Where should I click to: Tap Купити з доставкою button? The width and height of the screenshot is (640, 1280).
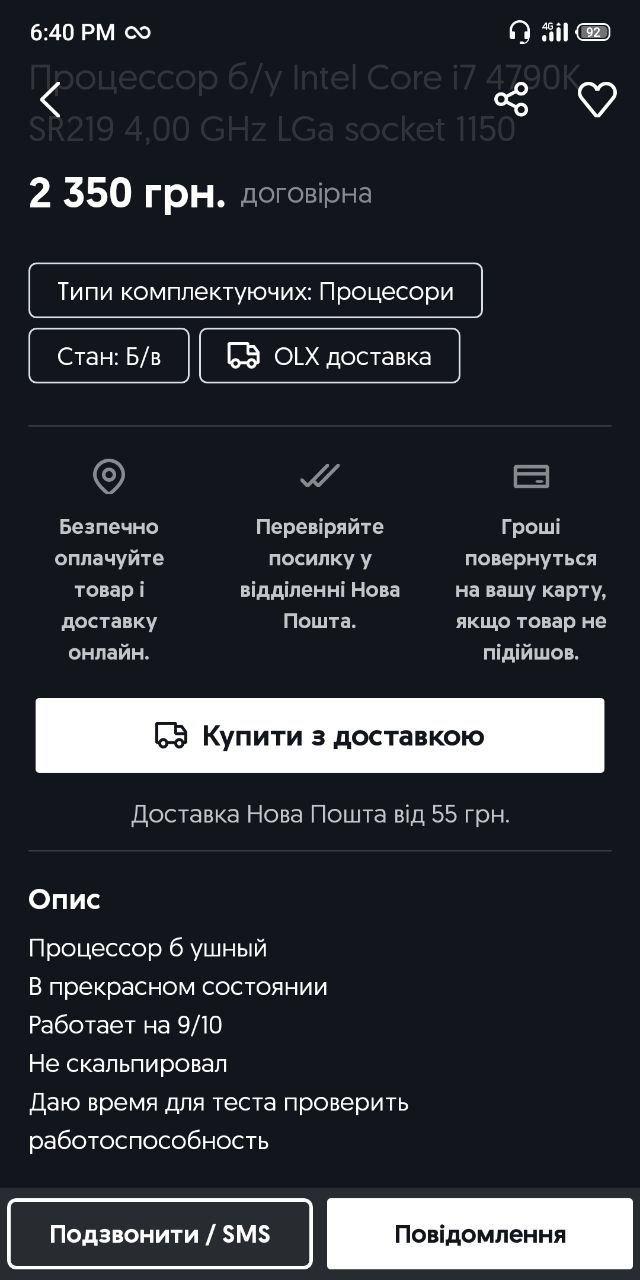[x=320, y=736]
